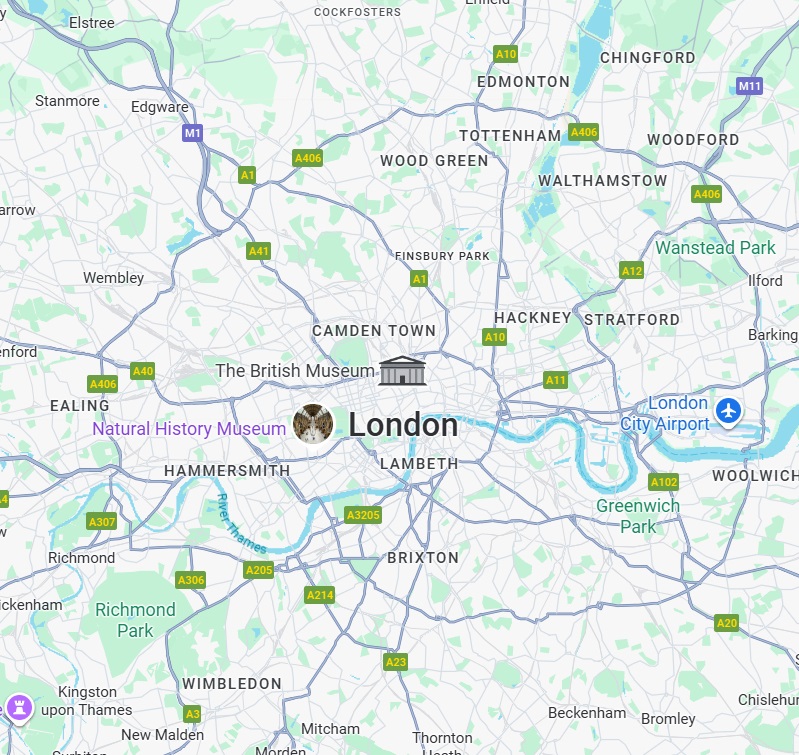Tap the purple castle marker near Kingston

20,708
